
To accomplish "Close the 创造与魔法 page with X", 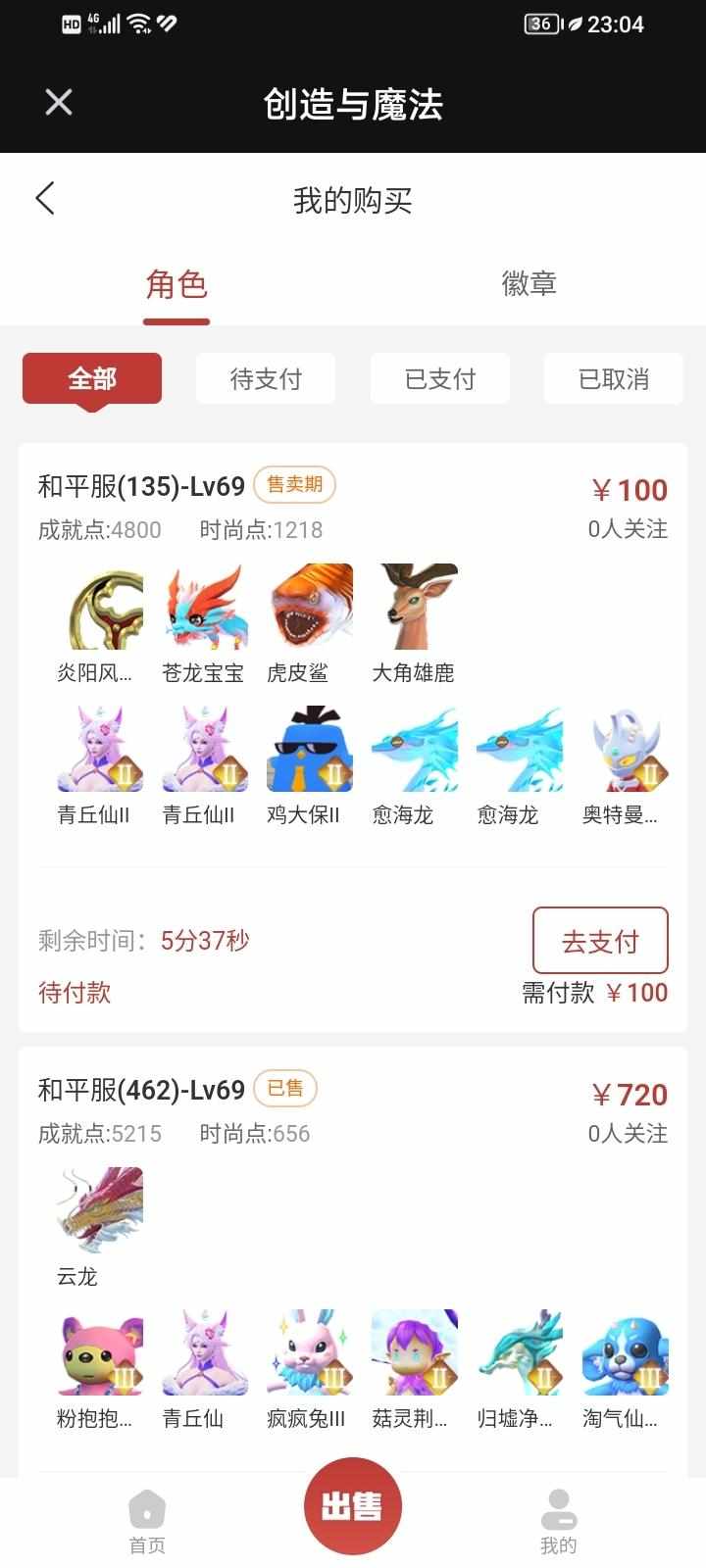I will tap(59, 102).
